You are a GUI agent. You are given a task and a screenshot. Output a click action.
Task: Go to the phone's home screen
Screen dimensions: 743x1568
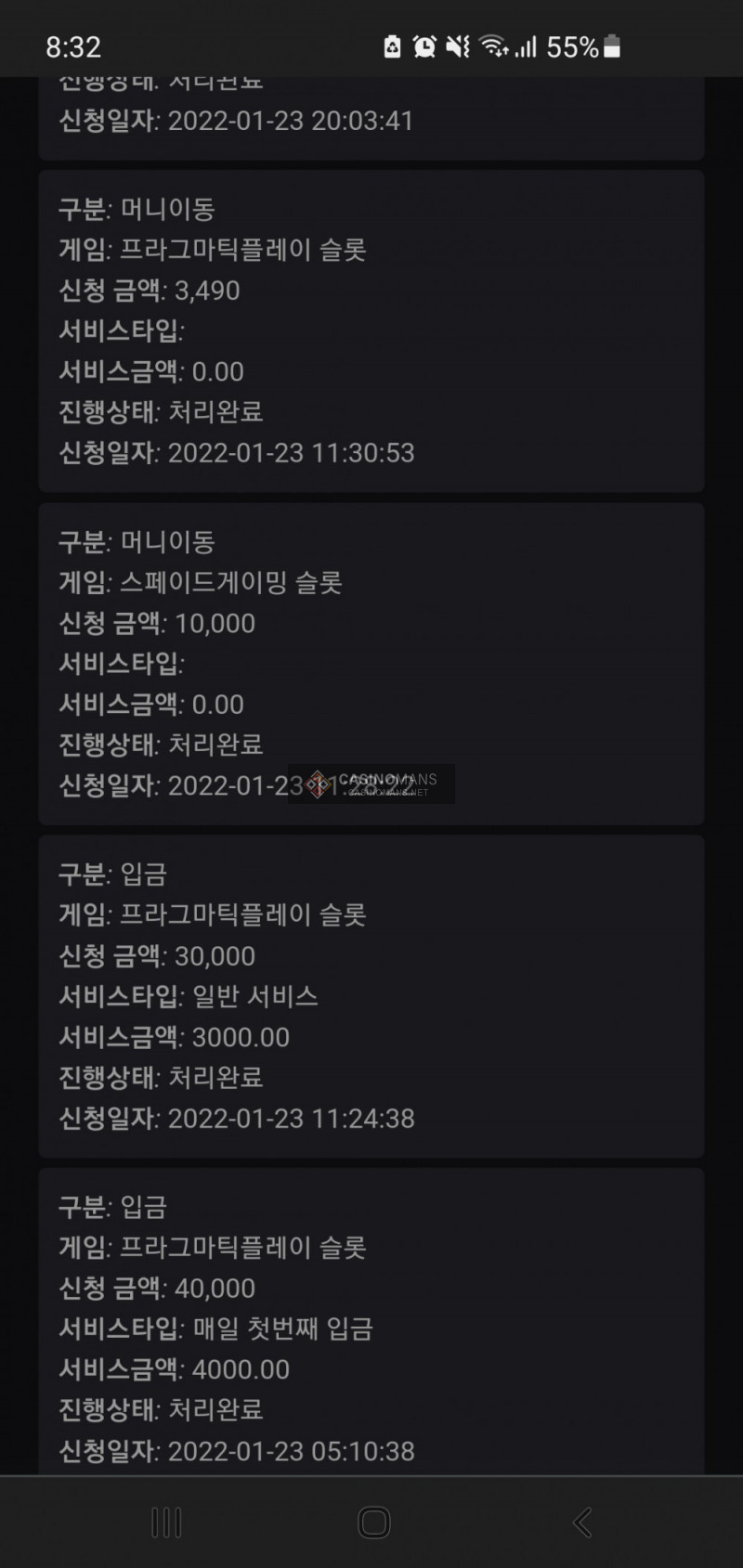pos(373,1523)
